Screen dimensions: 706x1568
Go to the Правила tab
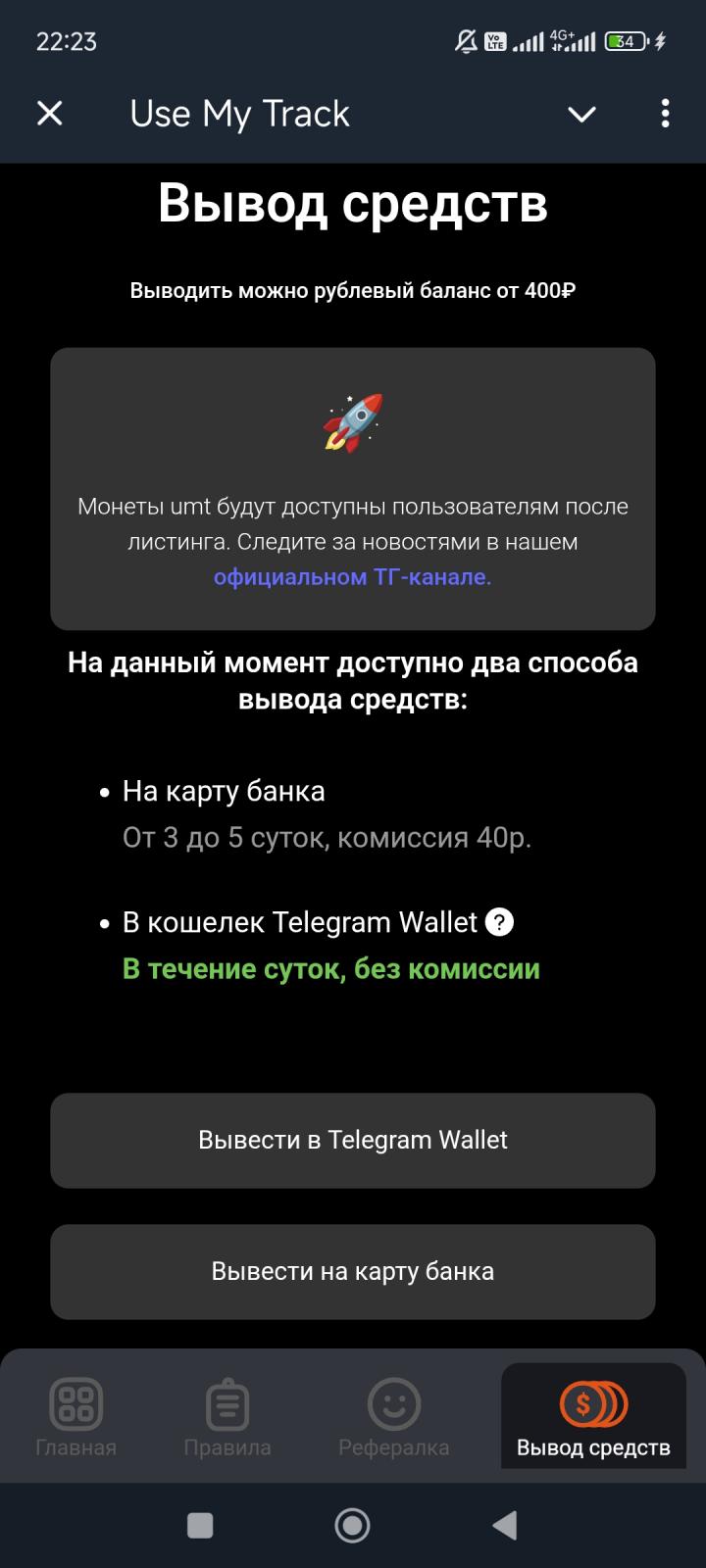227,1417
